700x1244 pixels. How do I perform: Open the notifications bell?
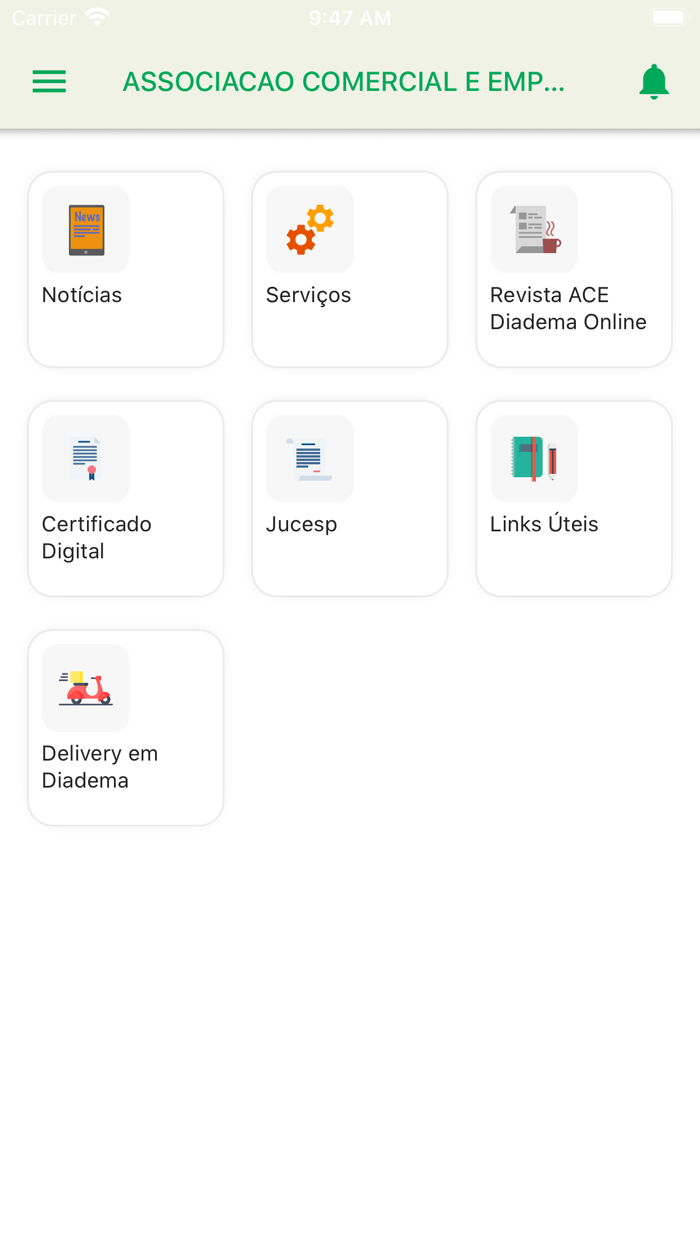[x=653, y=82]
